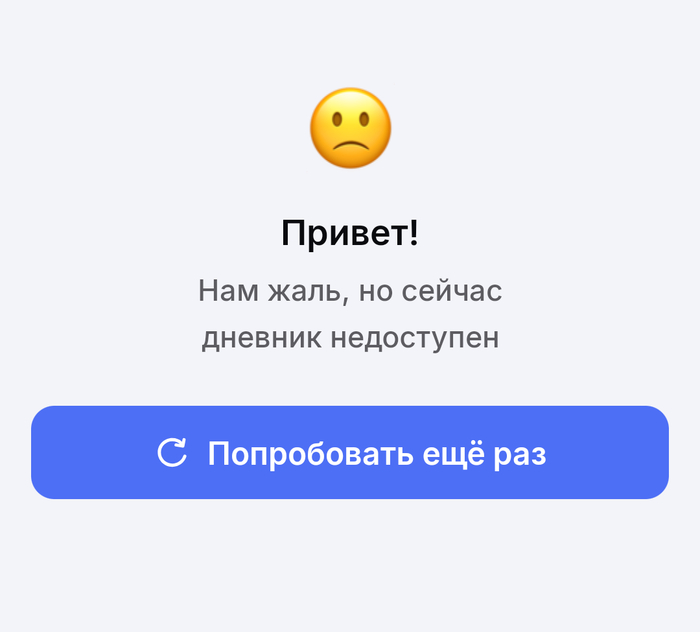Tap the Попробовать ещё раз button

tap(350, 452)
